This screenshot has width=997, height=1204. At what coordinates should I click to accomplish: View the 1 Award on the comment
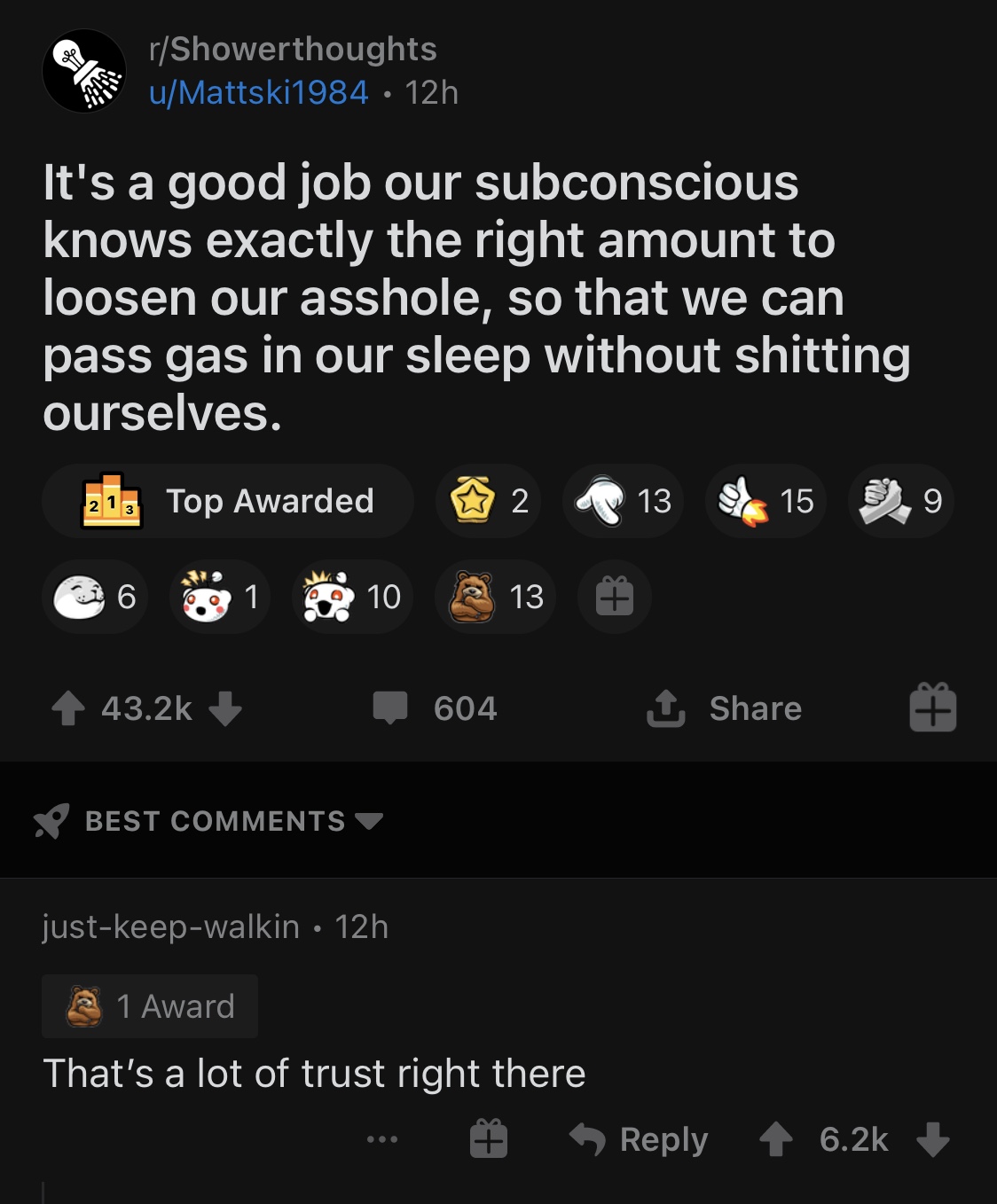pos(150,1006)
